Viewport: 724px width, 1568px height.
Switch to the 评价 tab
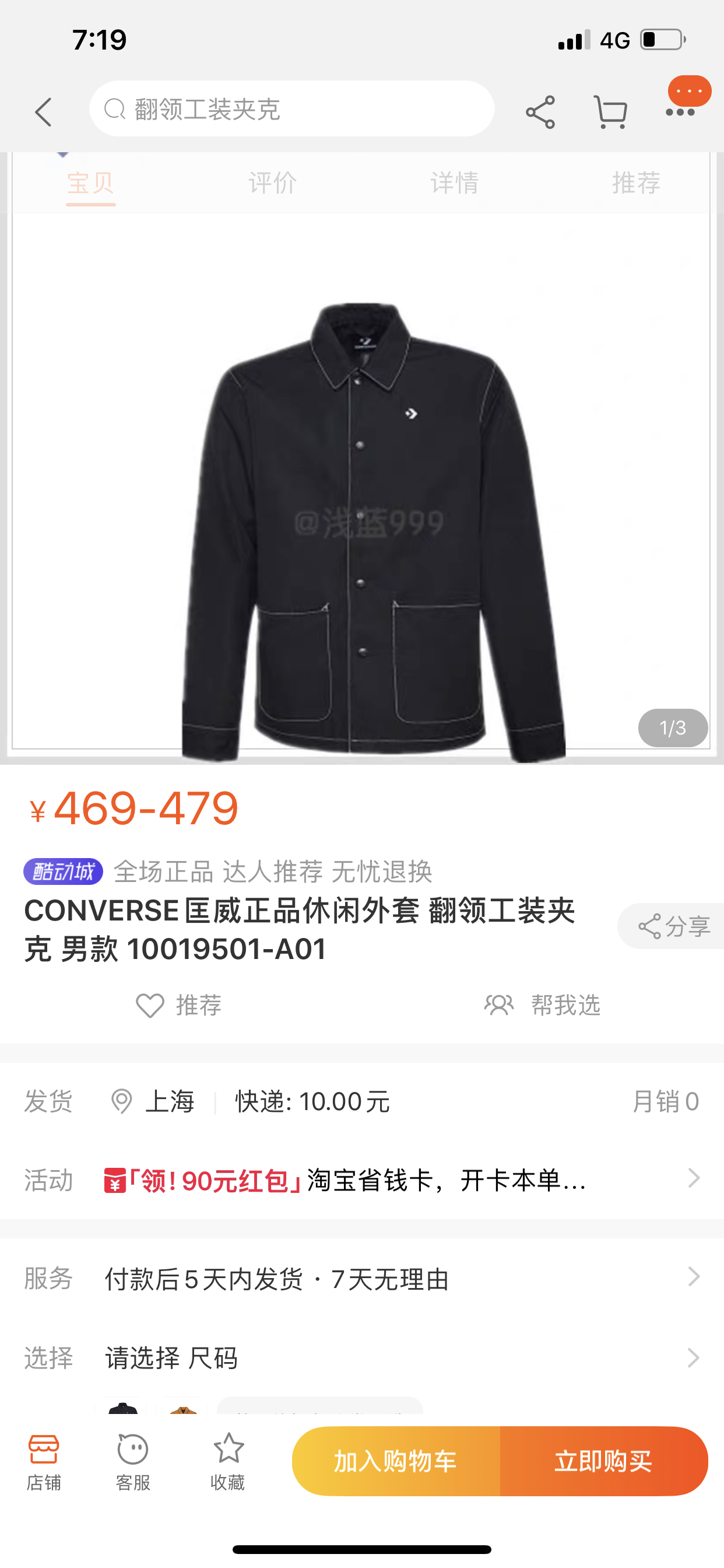coord(273,183)
